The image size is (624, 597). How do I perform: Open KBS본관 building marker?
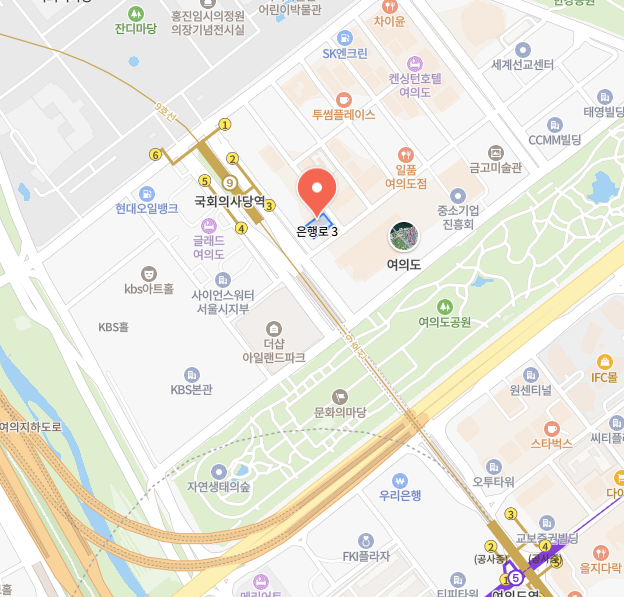tap(191, 374)
